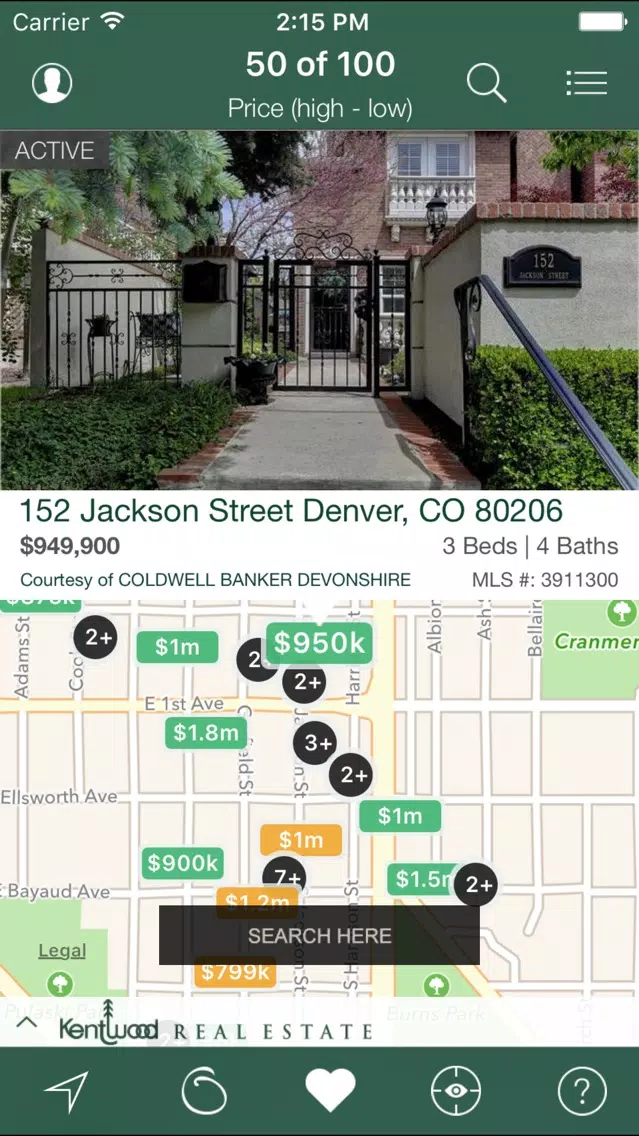Select the $1.5m map marker

423,879
